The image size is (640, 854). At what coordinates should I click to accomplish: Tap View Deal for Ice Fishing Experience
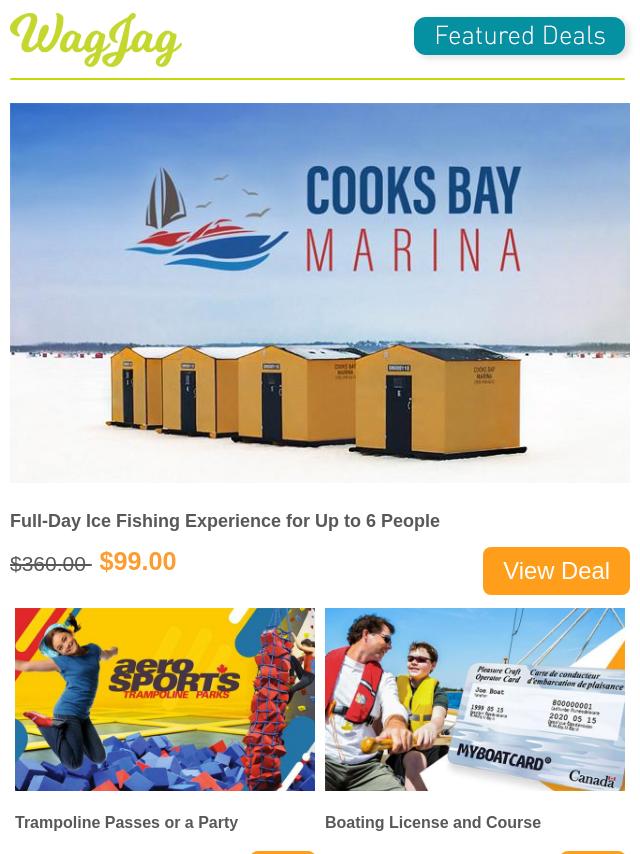(x=555, y=570)
